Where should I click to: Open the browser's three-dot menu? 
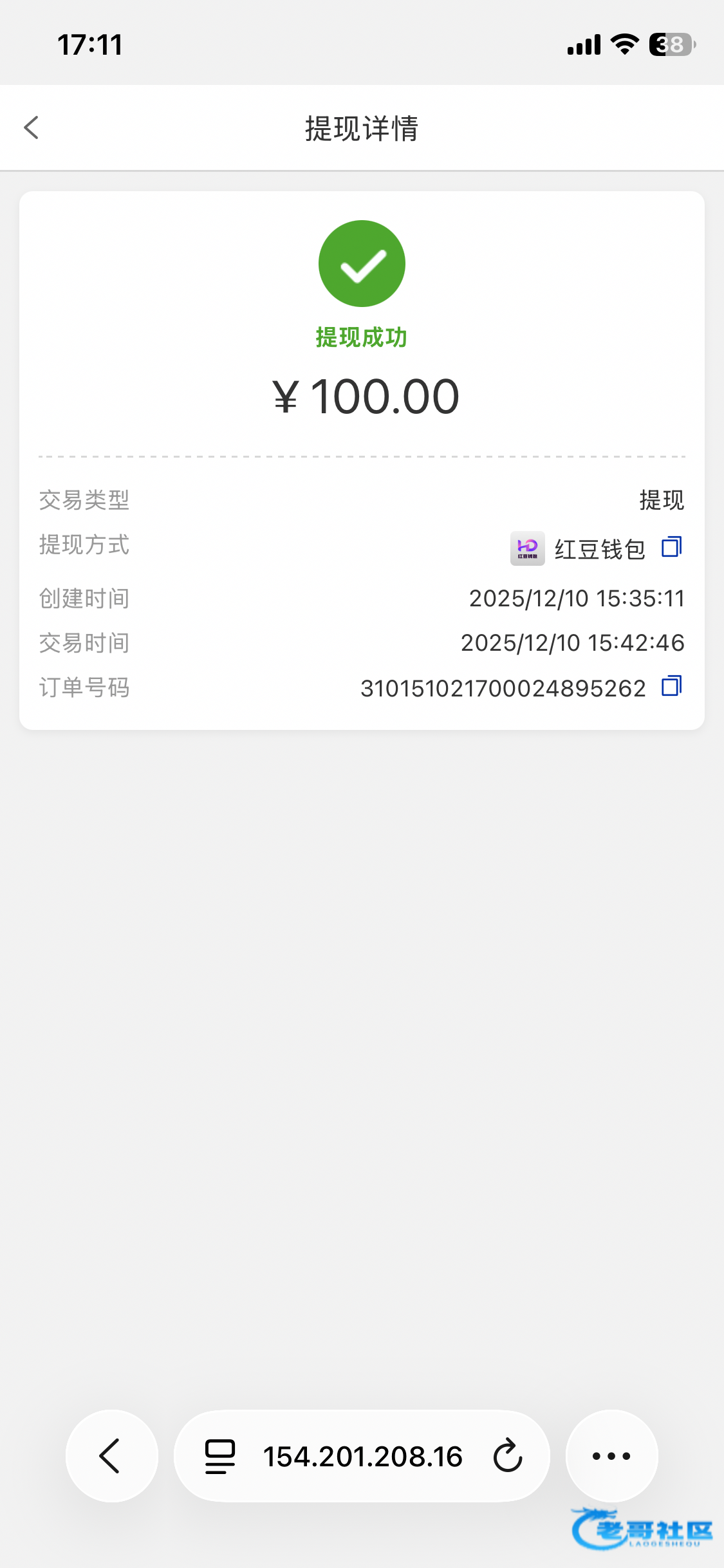611,1456
